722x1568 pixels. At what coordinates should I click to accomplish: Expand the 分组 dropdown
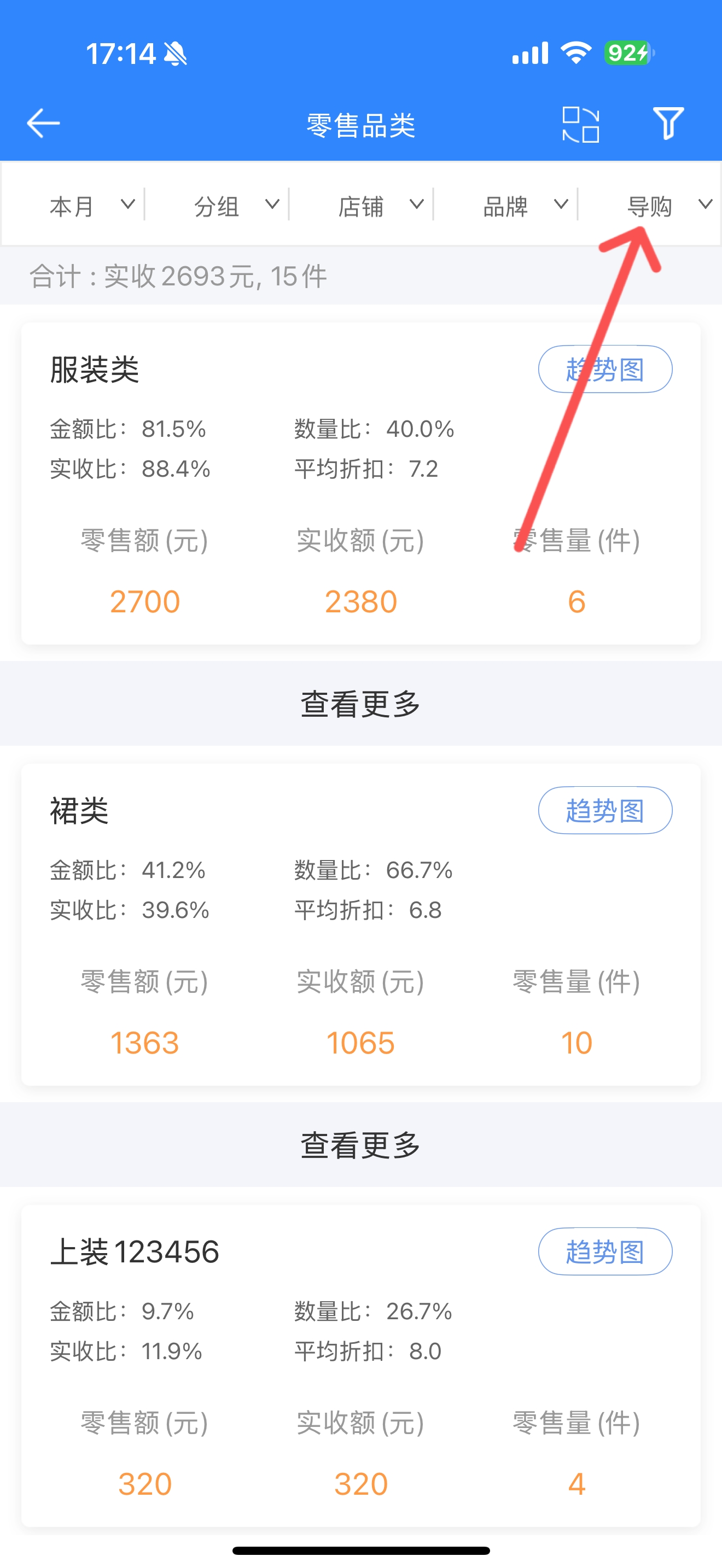[236, 206]
